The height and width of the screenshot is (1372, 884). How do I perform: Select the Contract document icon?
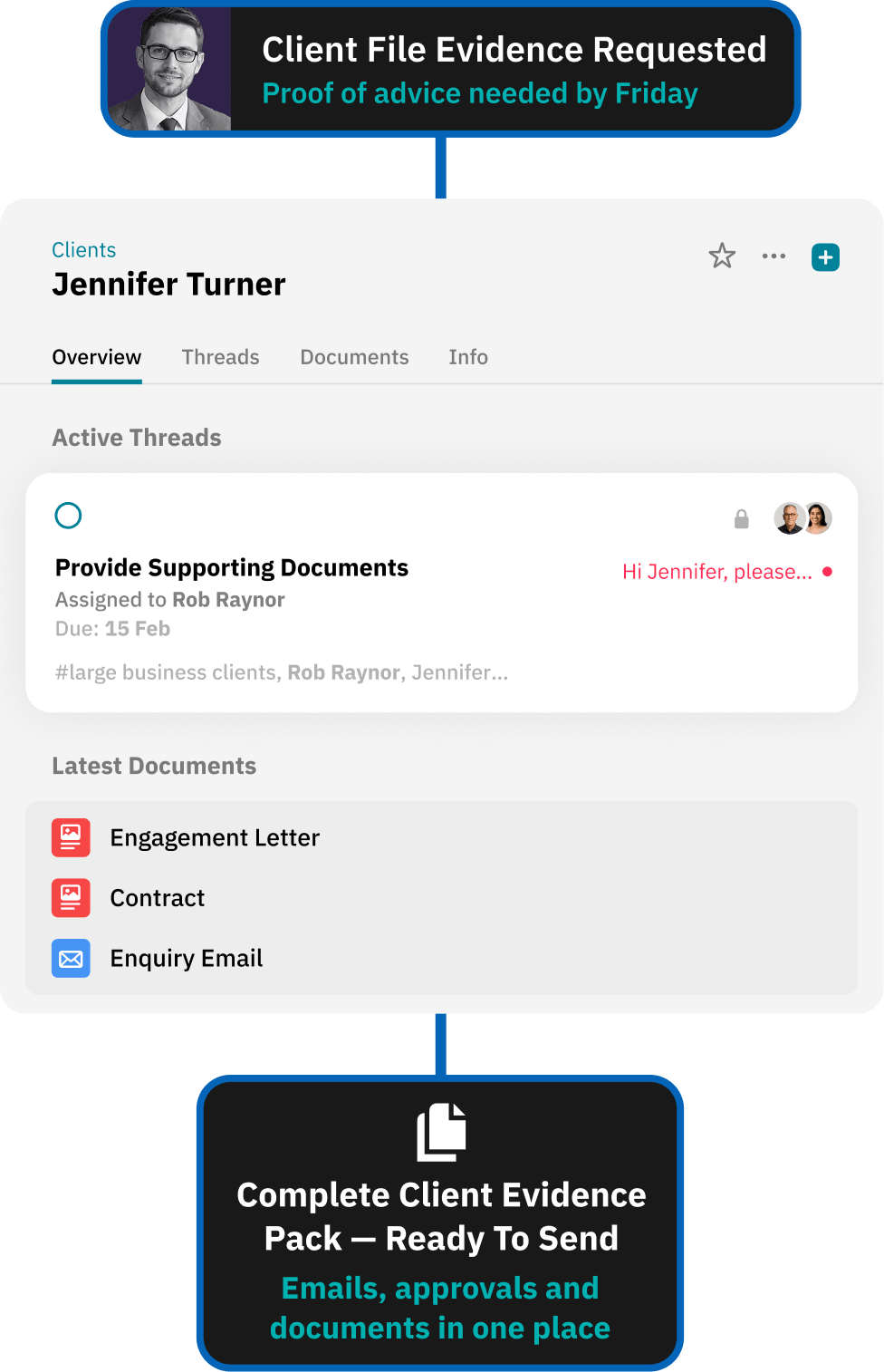pos(71,898)
